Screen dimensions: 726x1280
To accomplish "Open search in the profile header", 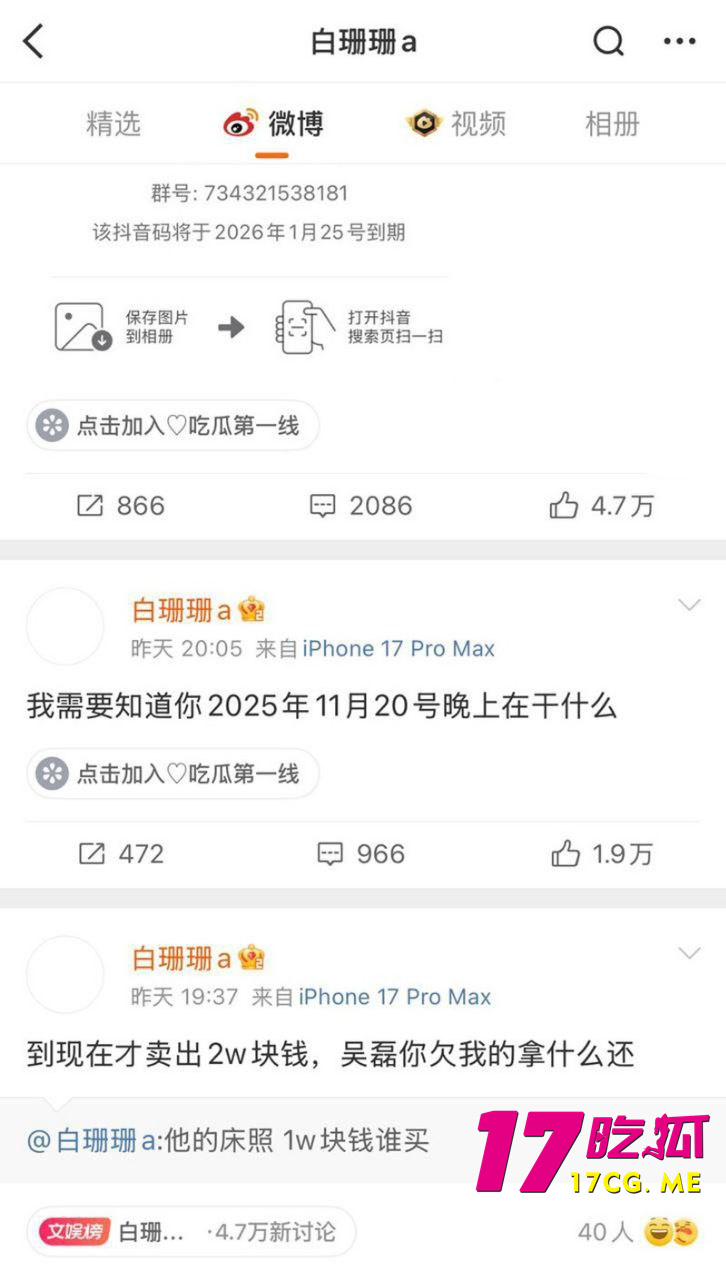I will click(608, 42).
